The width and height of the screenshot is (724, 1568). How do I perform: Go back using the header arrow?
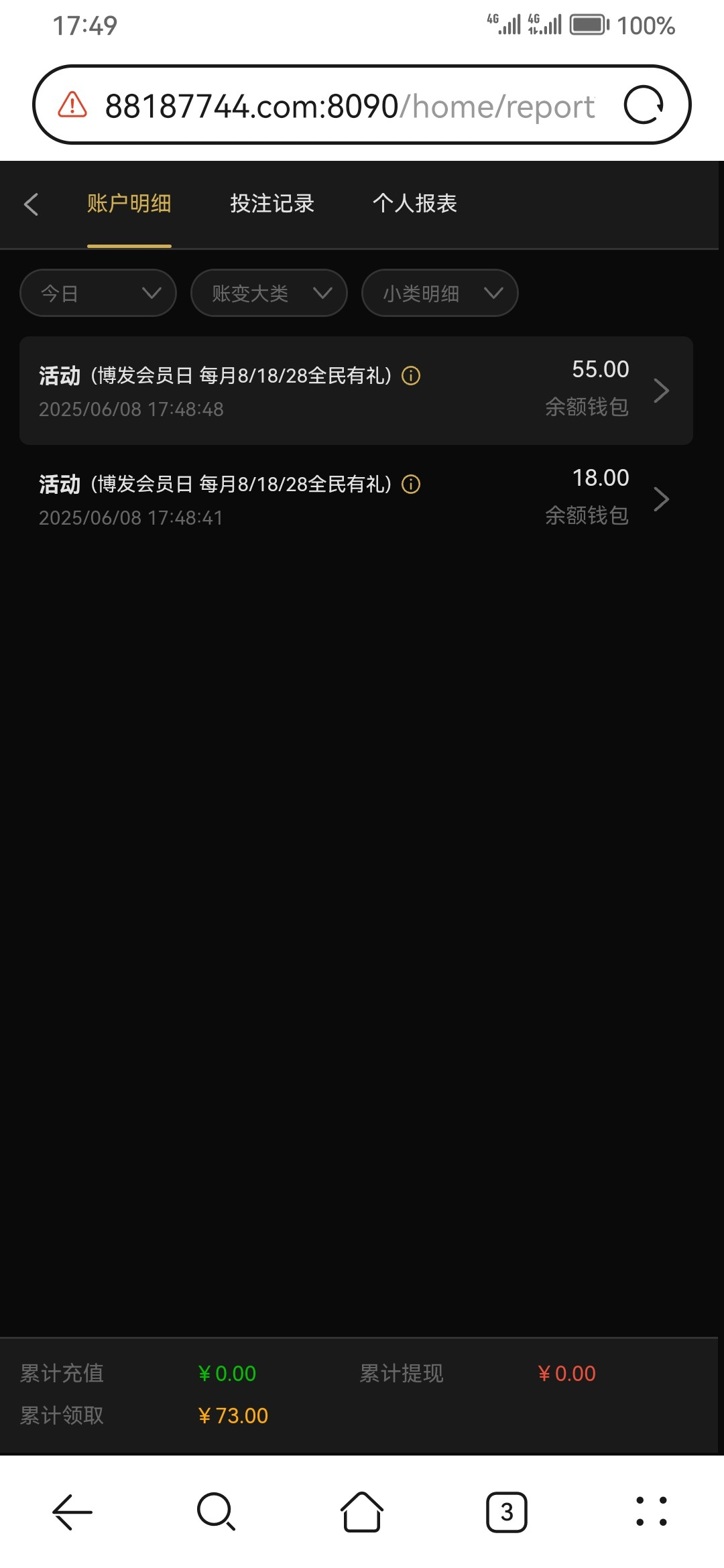pos(31,204)
